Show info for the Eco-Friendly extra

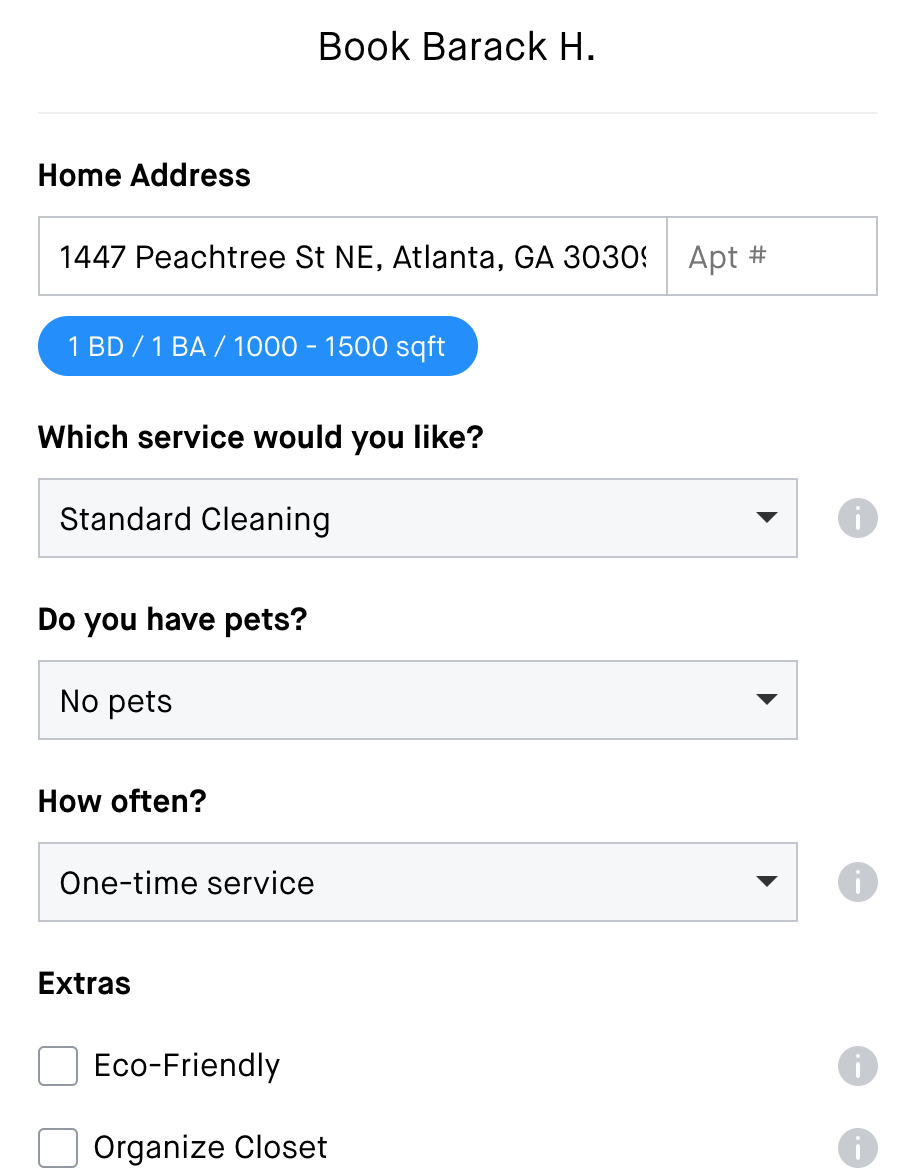point(857,1066)
